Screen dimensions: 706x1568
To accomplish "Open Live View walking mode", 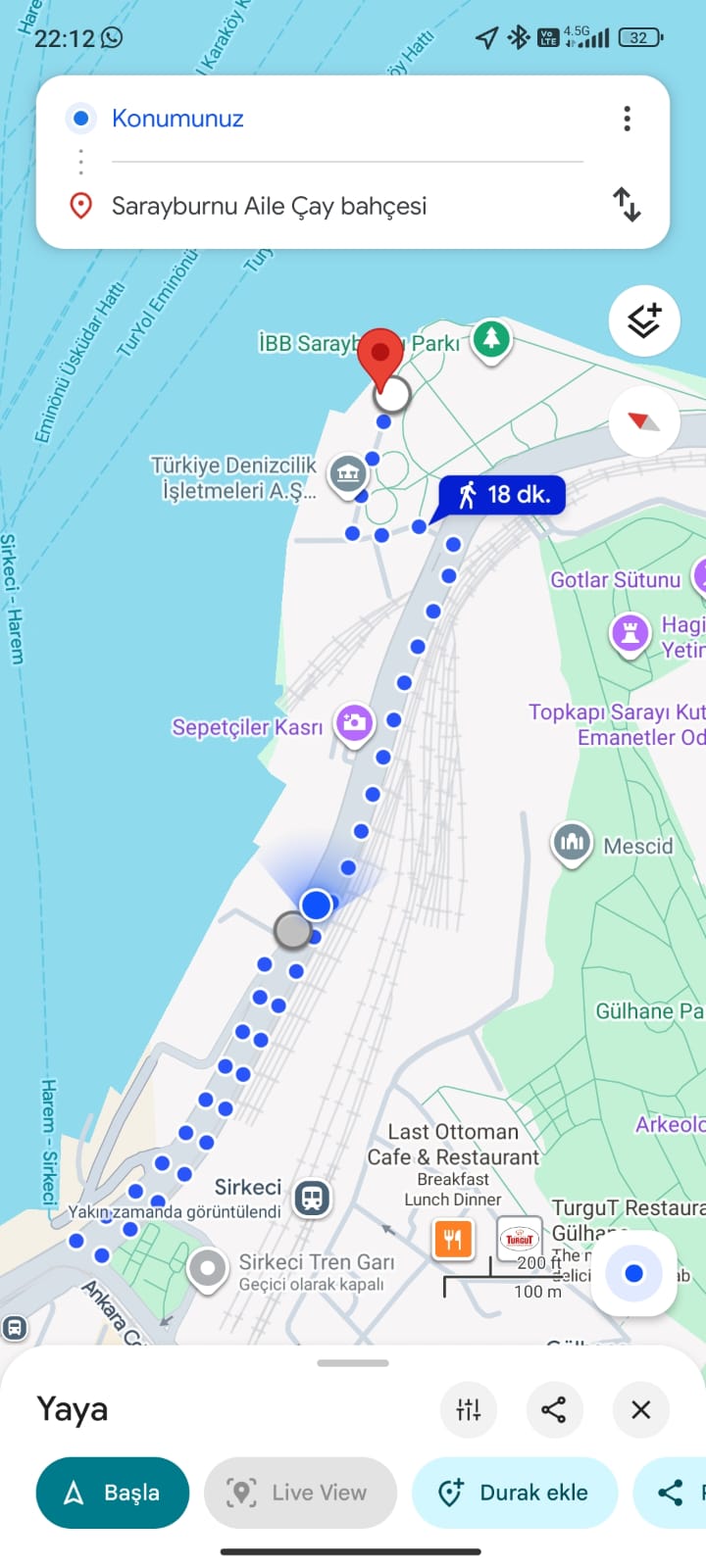I will pyautogui.click(x=300, y=1493).
